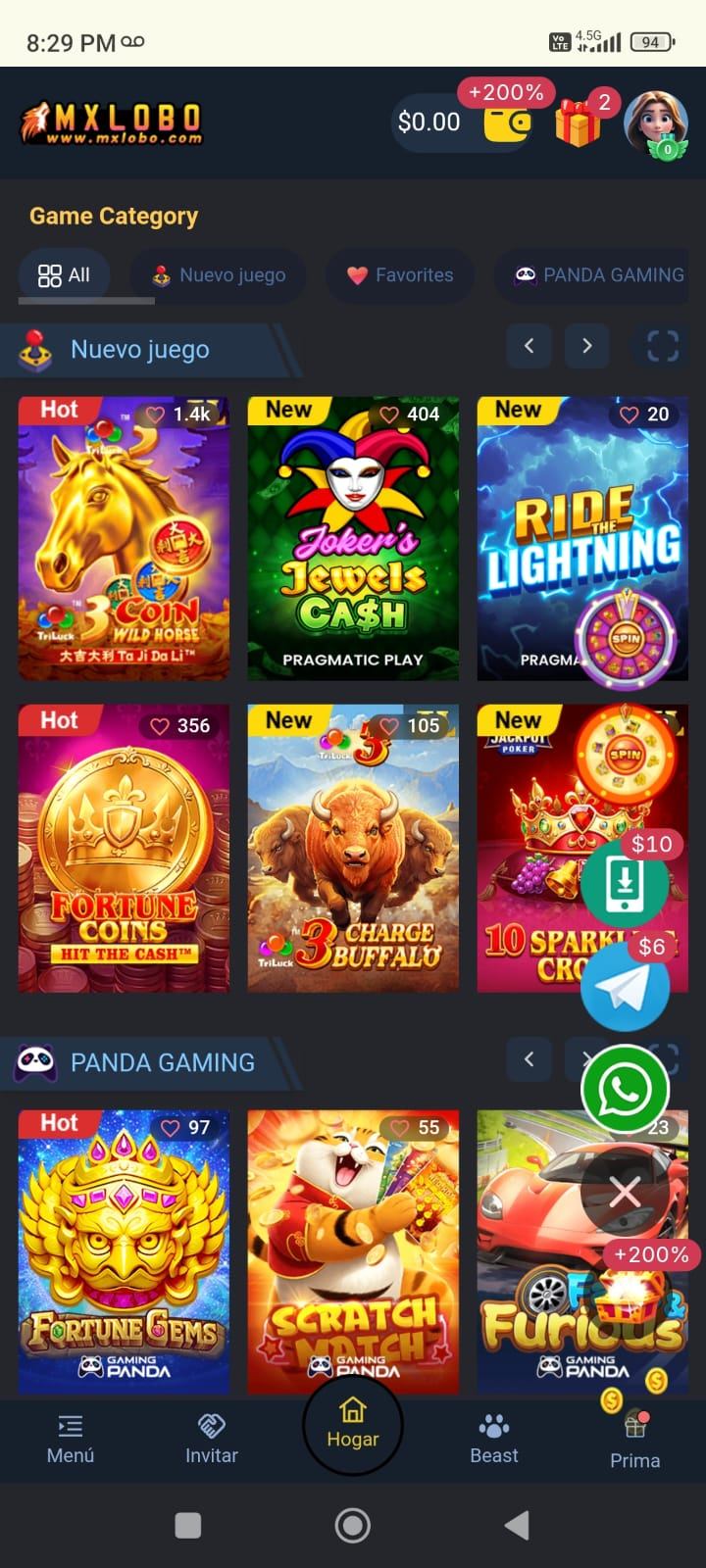Launch Joker's Jewels Cash game
Viewport: 706px width, 1568px height.
[x=353, y=539]
